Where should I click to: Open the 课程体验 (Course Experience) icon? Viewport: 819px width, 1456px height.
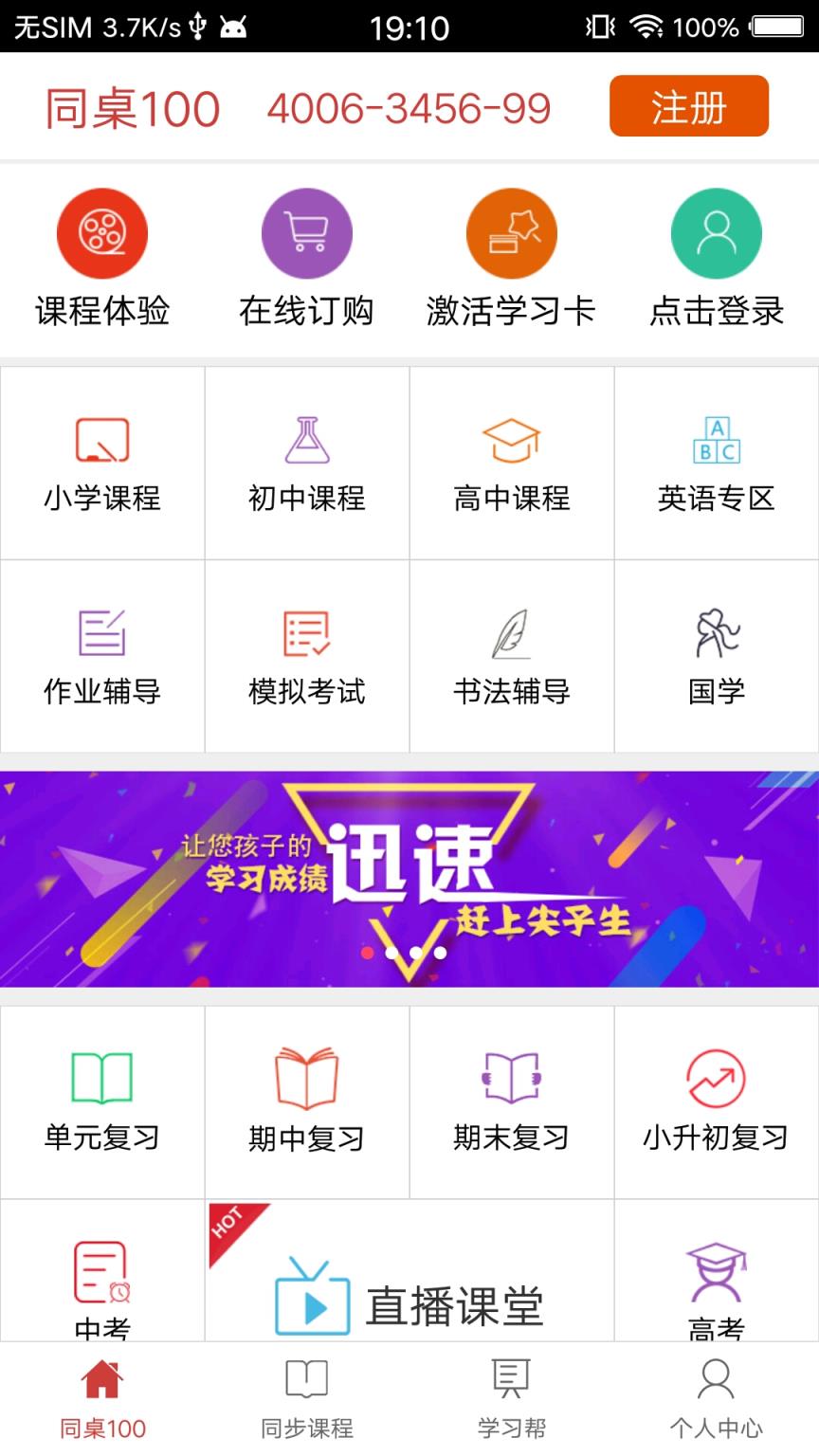click(101, 256)
